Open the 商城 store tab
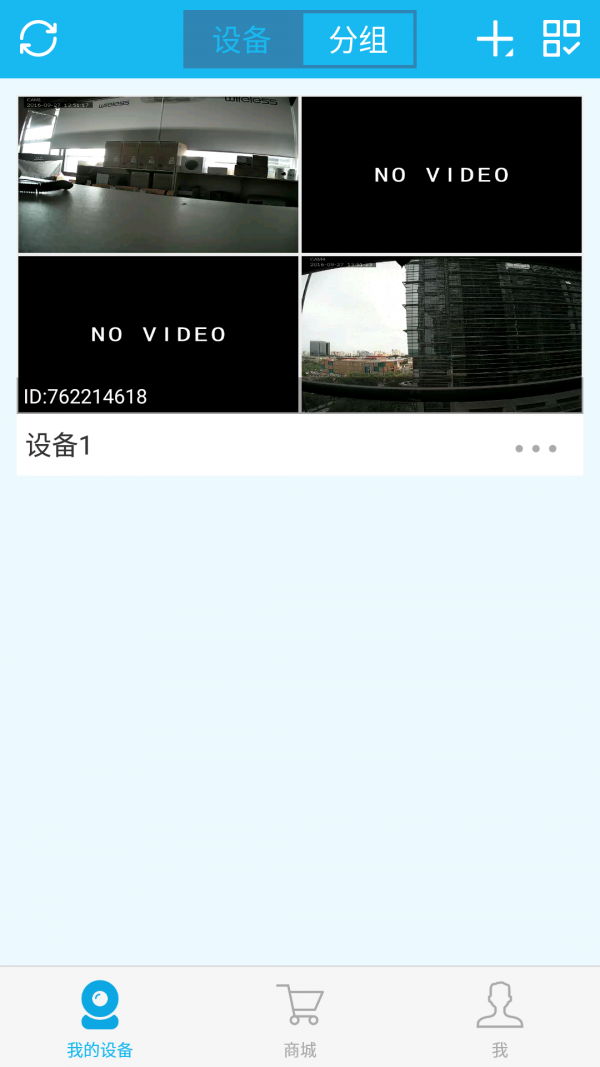 click(300, 1018)
